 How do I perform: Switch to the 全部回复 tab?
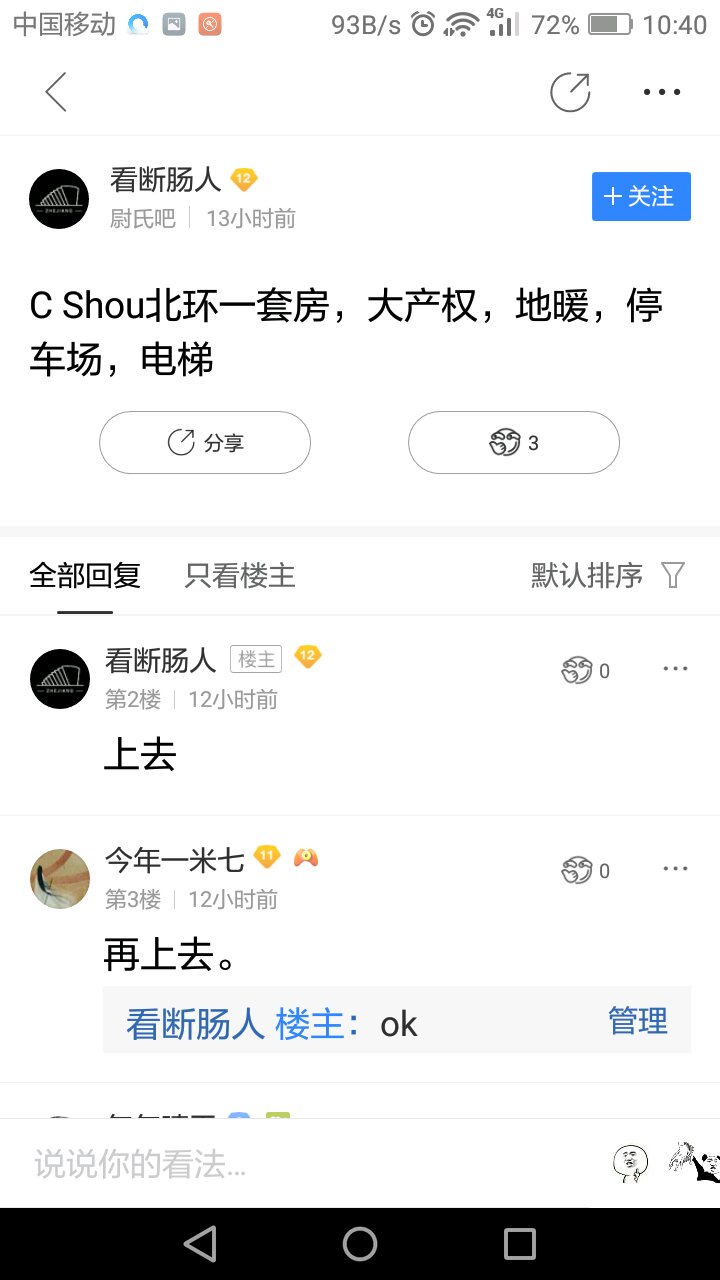point(85,575)
